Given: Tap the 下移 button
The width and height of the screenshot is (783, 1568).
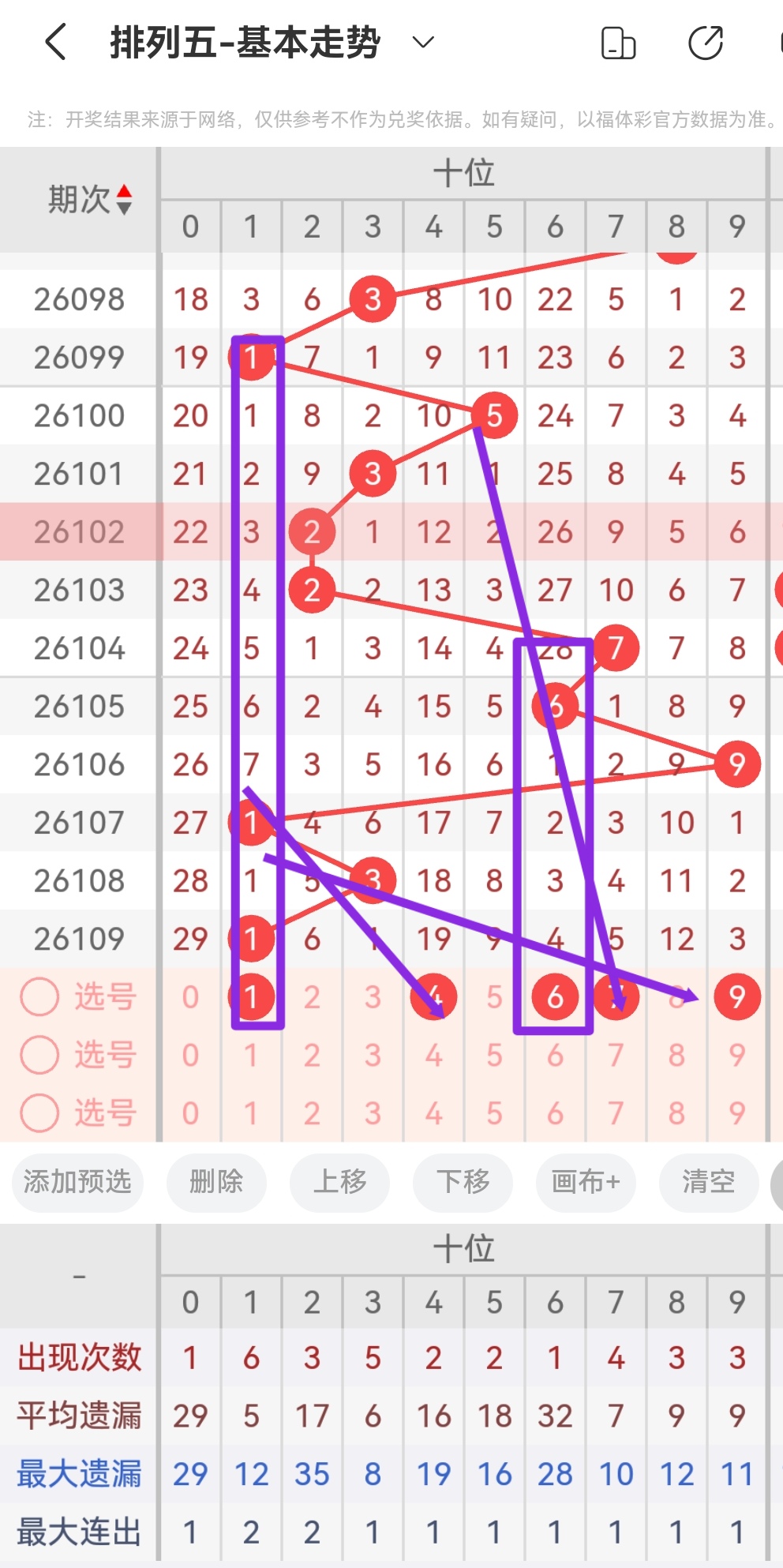Looking at the screenshot, I should 463,1183.
